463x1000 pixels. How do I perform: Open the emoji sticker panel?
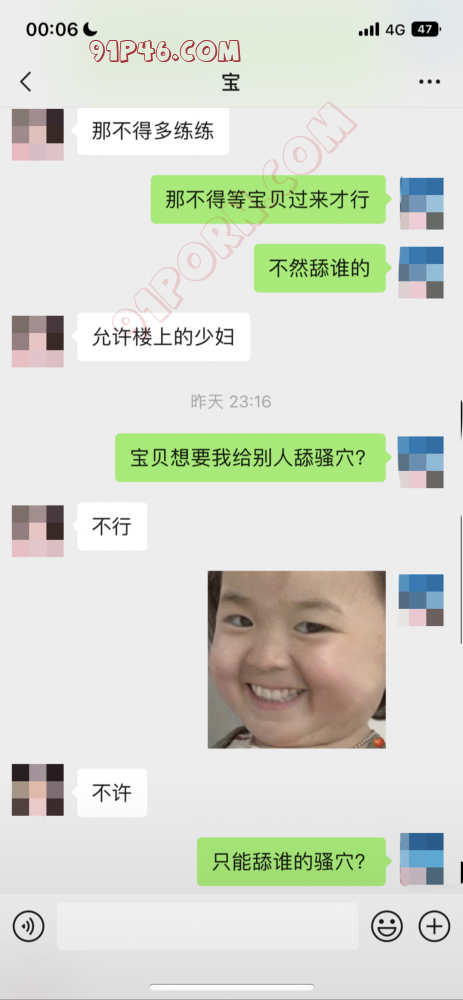click(x=387, y=926)
